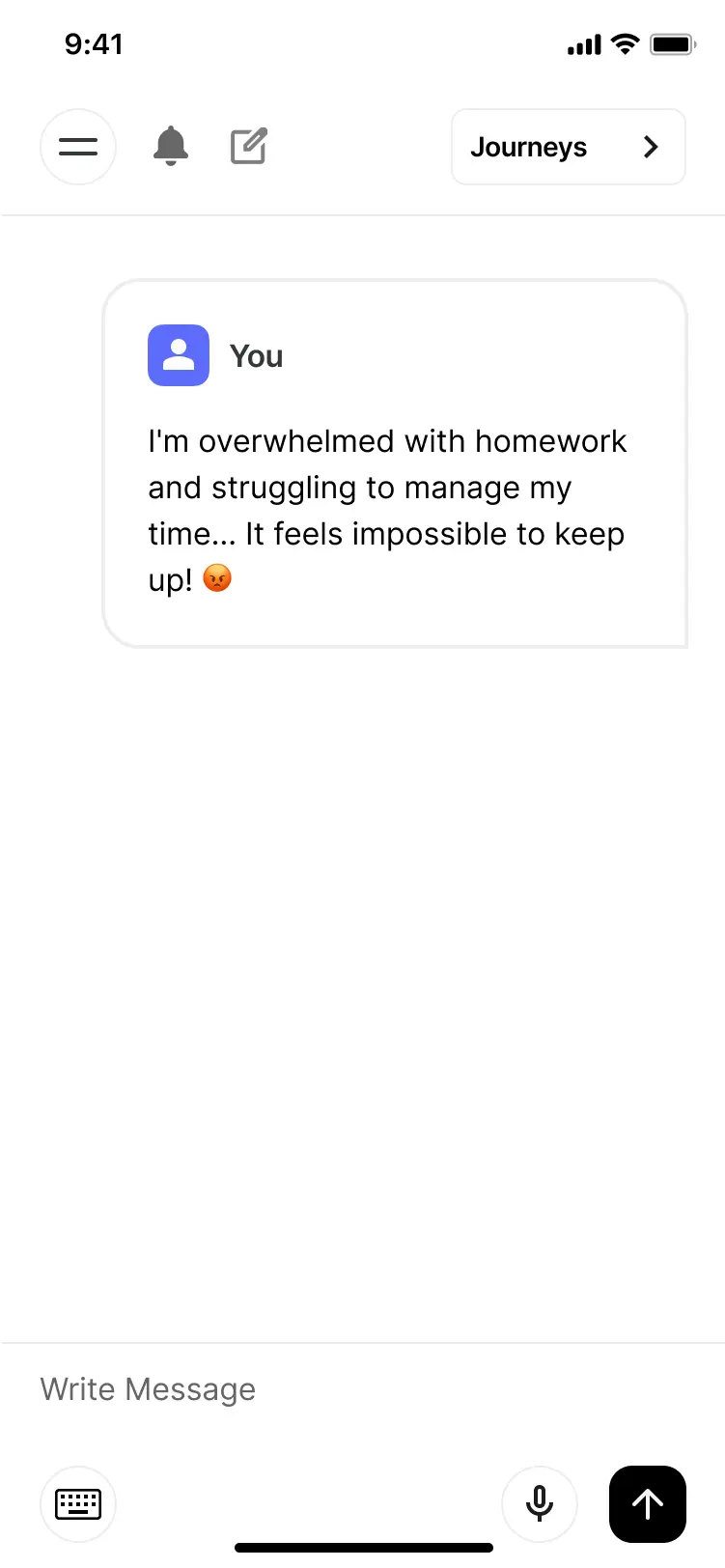Viewport: 725px width, 1568px height.
Task: Send the message with the arrow button
Action: tap(647, 1503)
